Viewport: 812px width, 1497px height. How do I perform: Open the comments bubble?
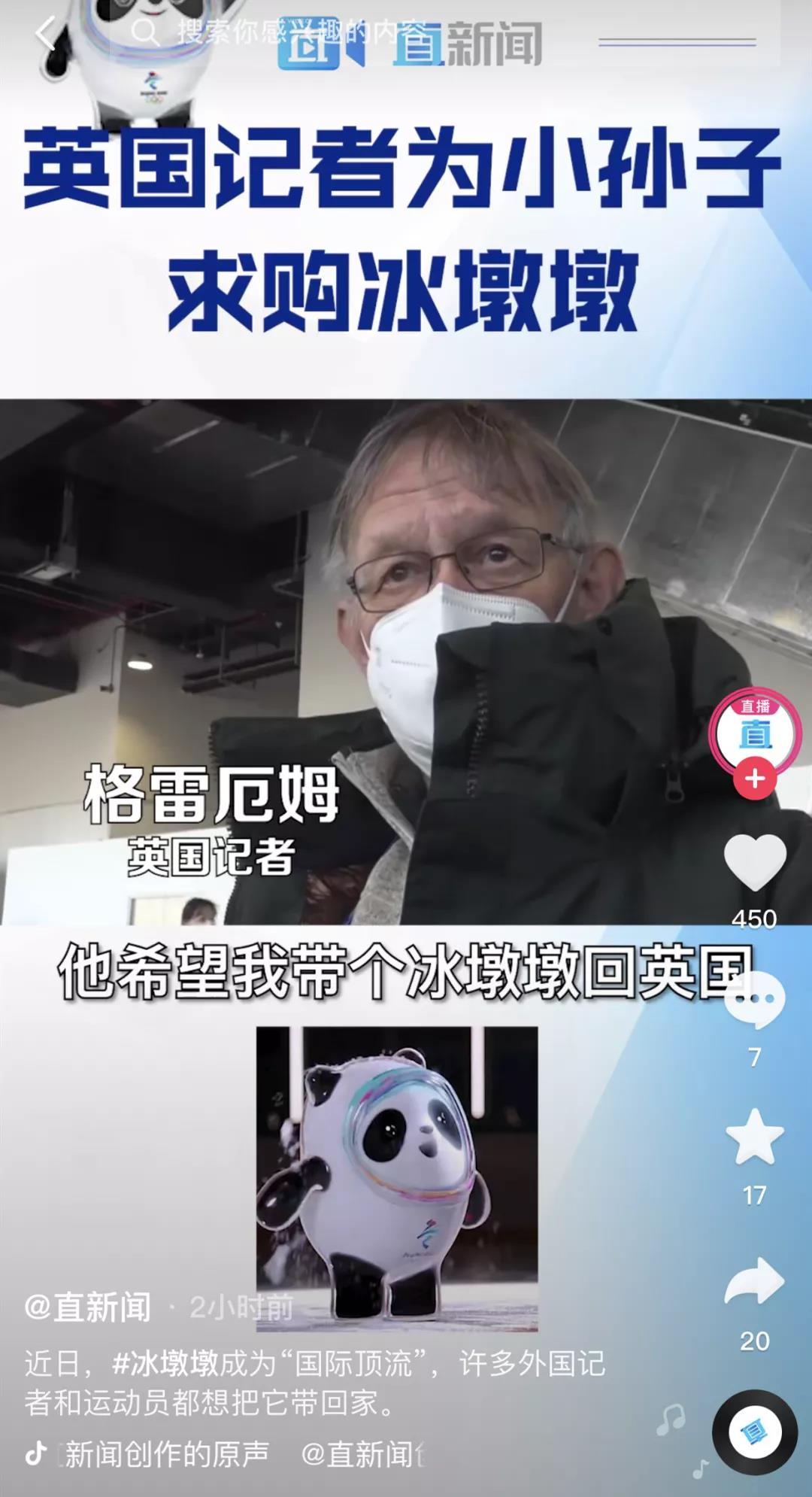pos(755,1001)
